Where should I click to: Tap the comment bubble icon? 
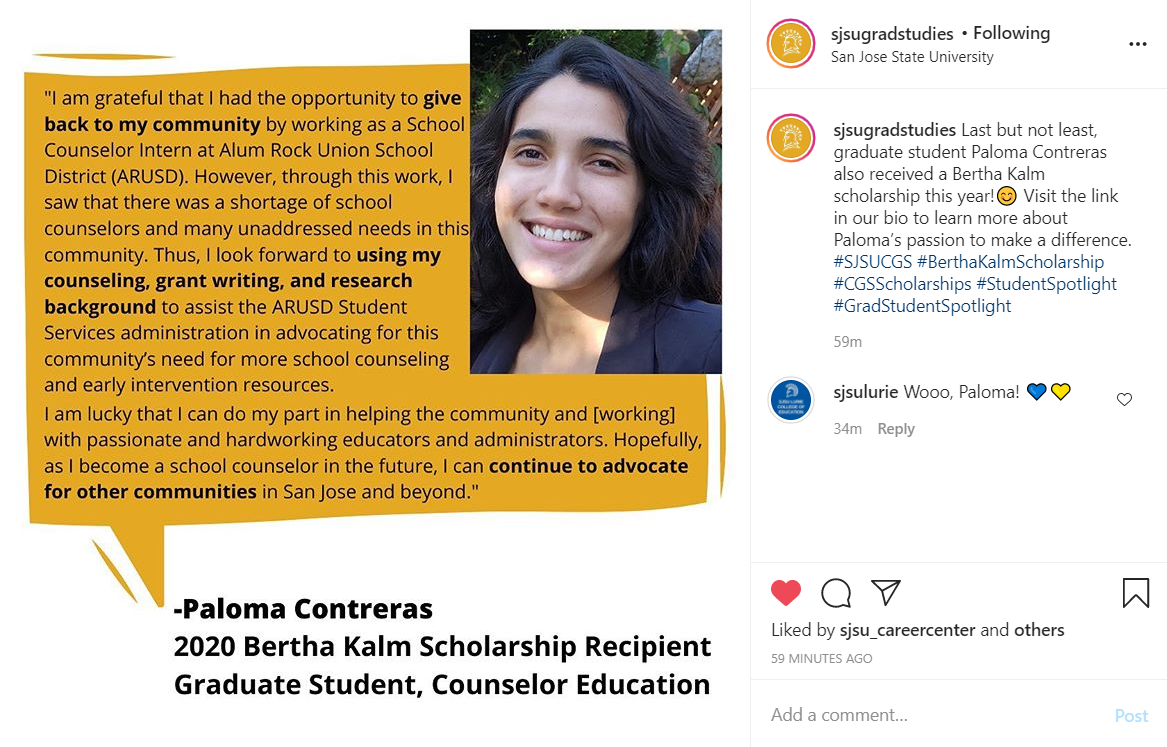(836, 593)
